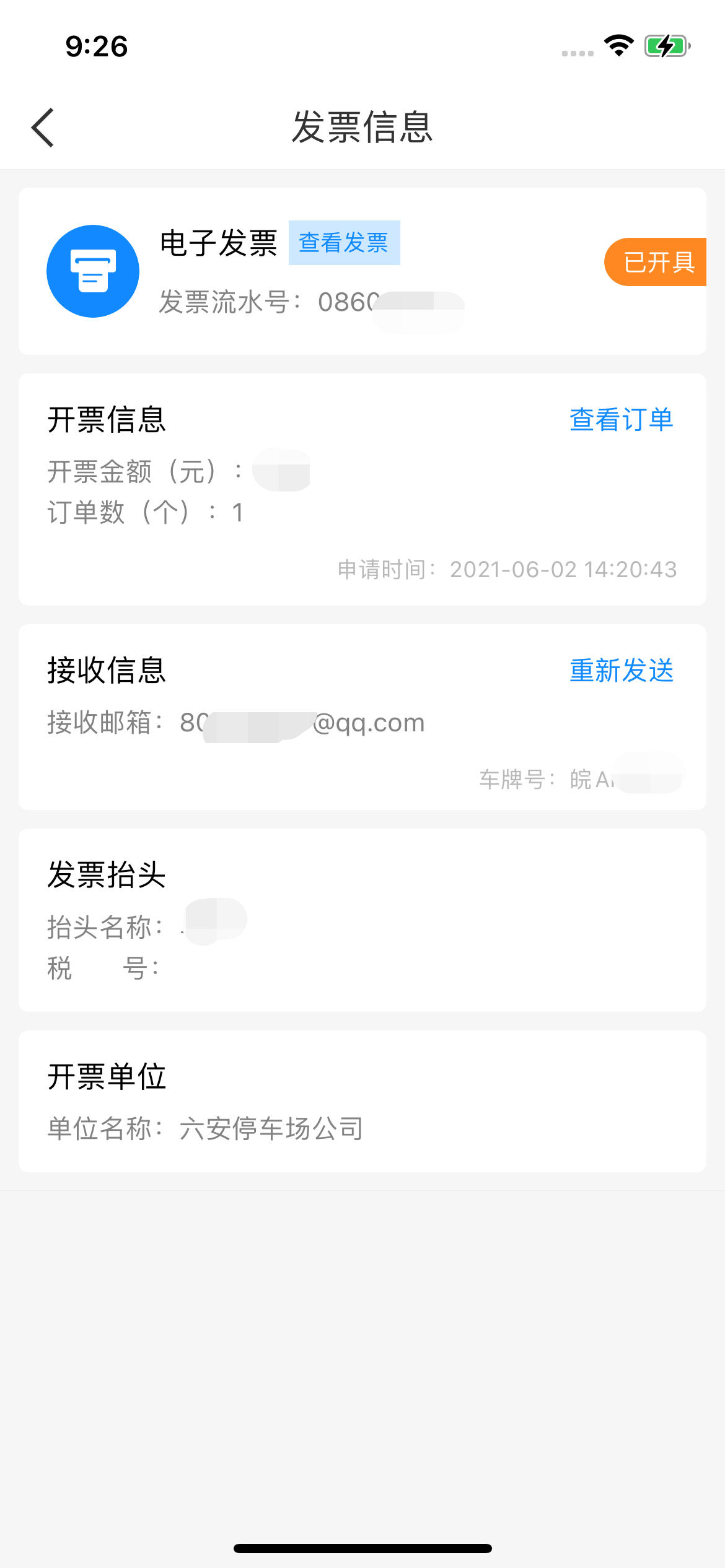
Task: Tap the 接收信息 section header
Action: [107, 670]
